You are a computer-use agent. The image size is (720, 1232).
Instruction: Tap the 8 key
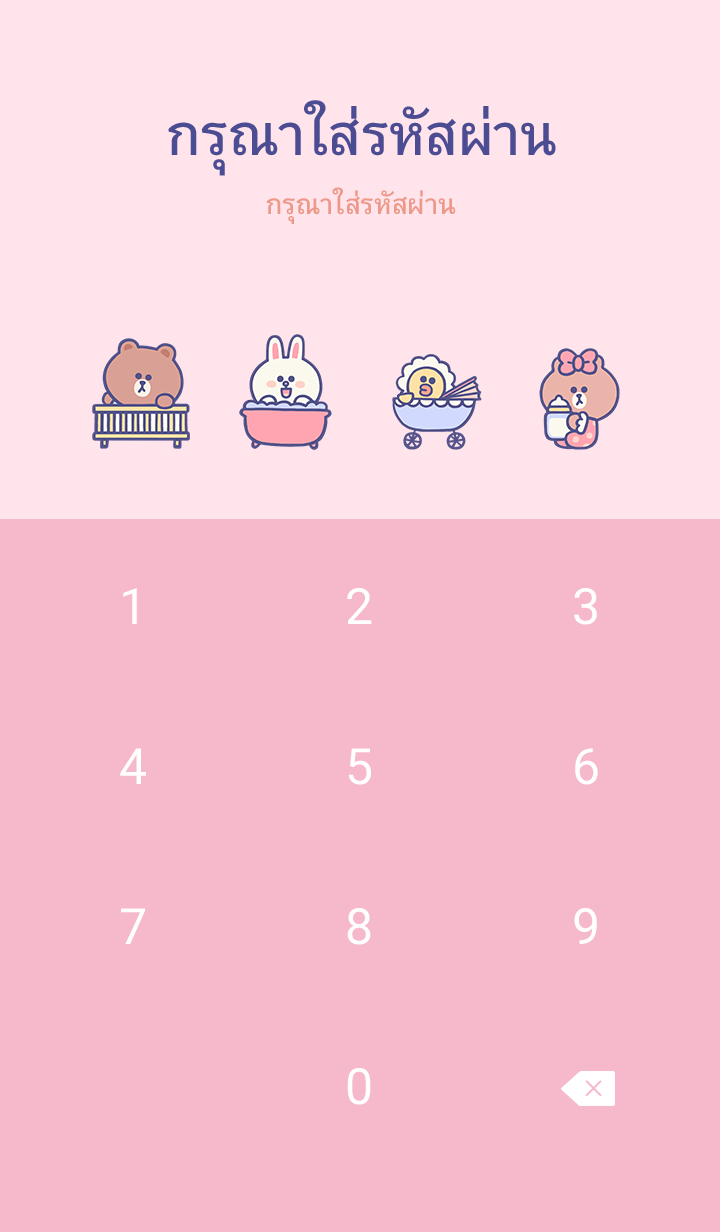(359, 927)
